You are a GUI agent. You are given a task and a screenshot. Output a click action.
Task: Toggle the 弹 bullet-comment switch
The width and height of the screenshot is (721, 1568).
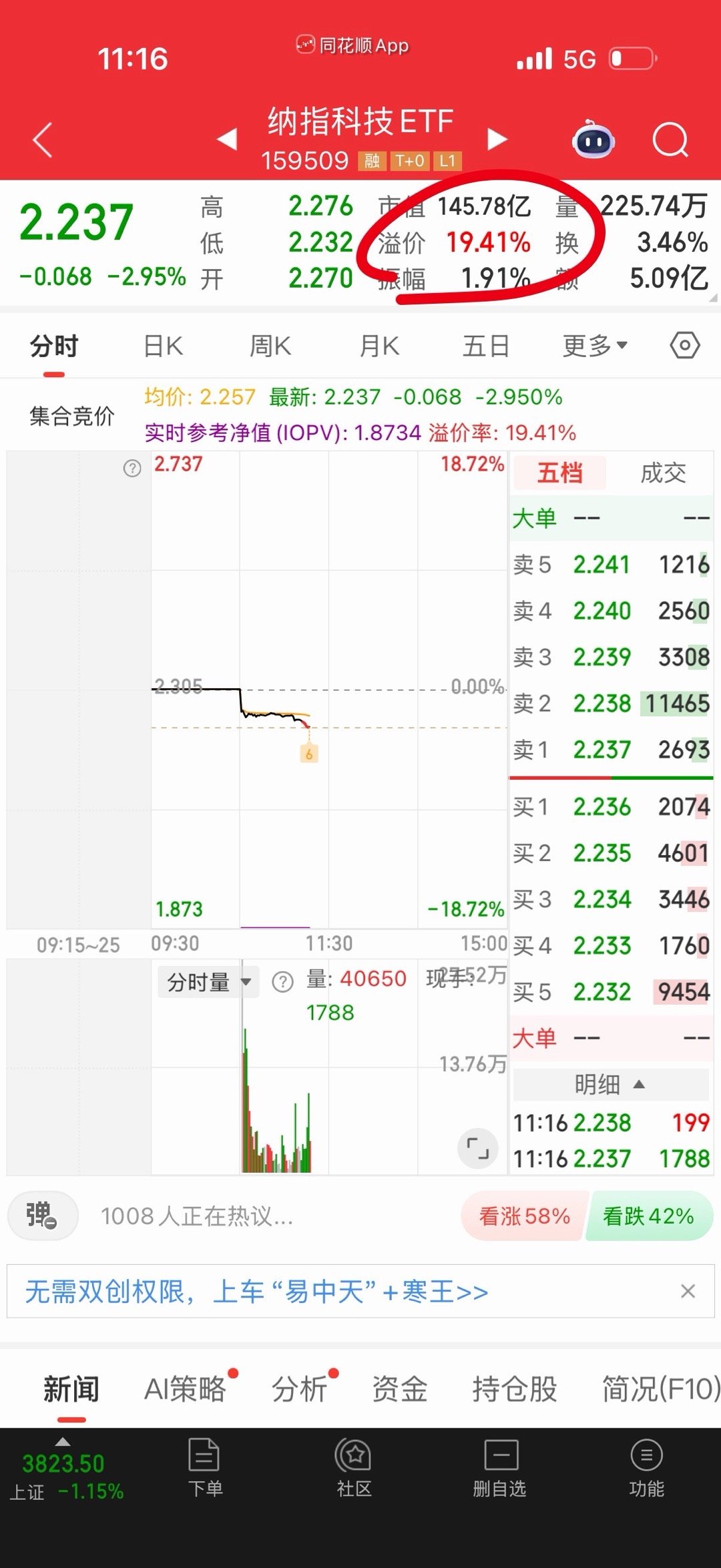[x=42, y=1216]
